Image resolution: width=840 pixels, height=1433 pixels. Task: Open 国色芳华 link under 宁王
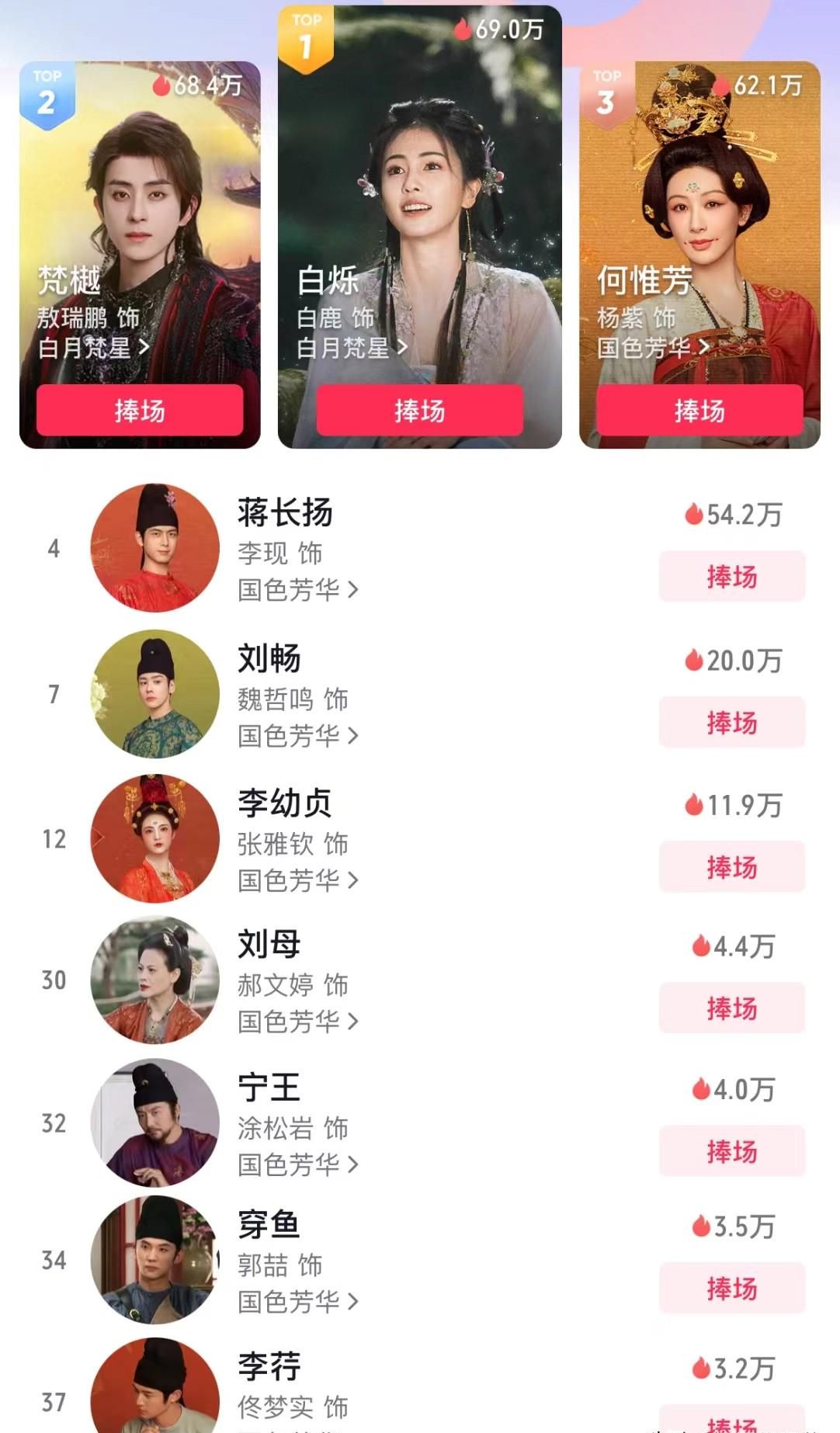pyautogui.click(x=297, y=1164)
